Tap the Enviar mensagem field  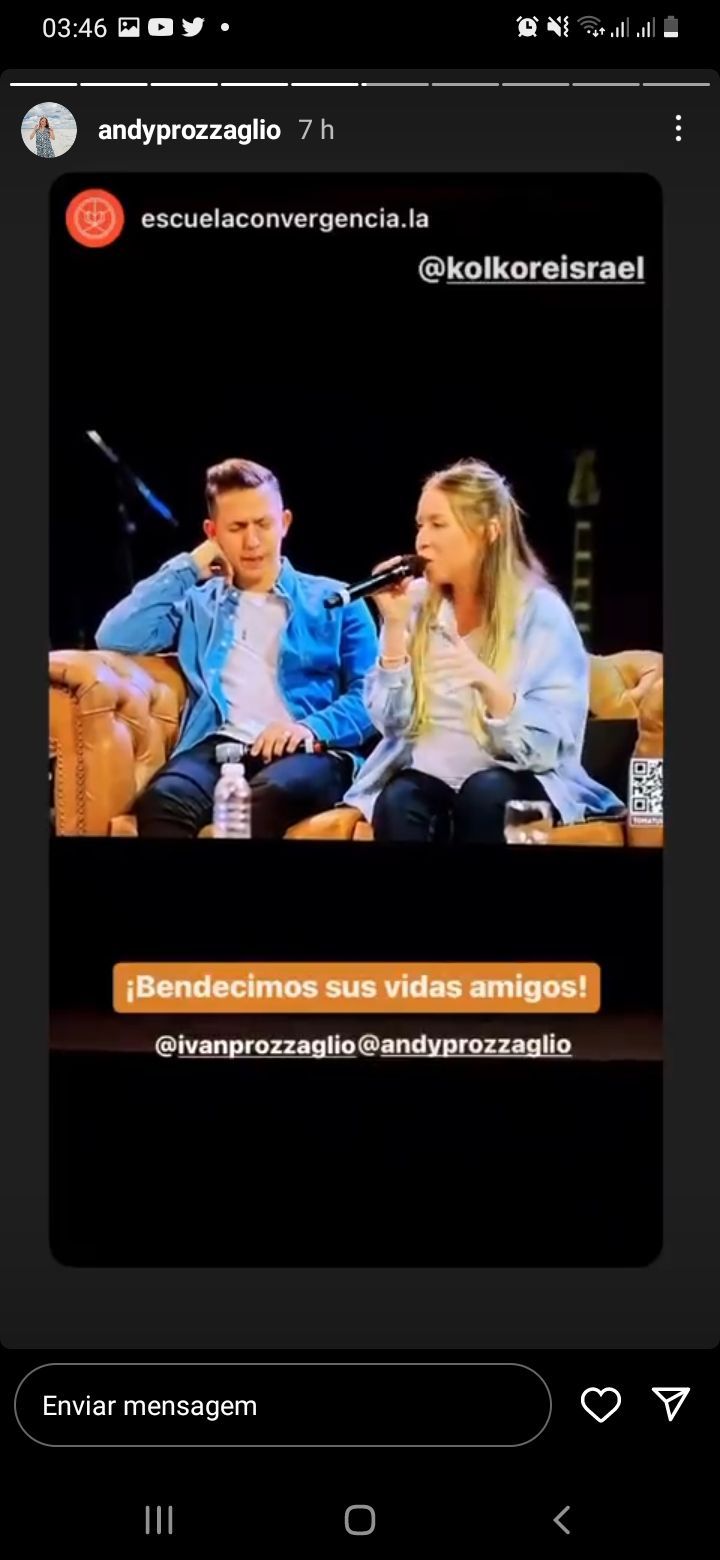(x=282, y=1405)
